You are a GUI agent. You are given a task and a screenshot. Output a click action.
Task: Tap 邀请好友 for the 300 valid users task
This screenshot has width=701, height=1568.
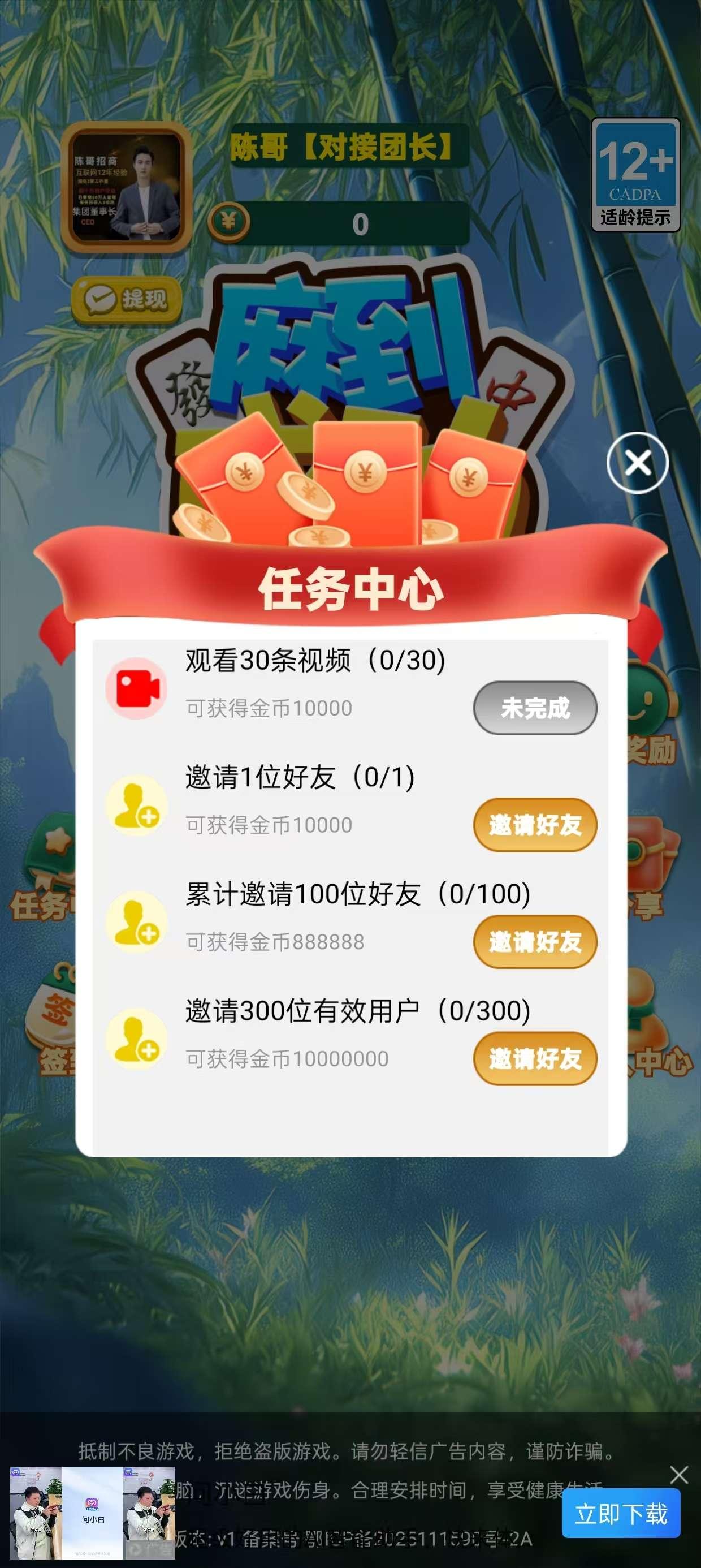click(x=535, y=1058)
